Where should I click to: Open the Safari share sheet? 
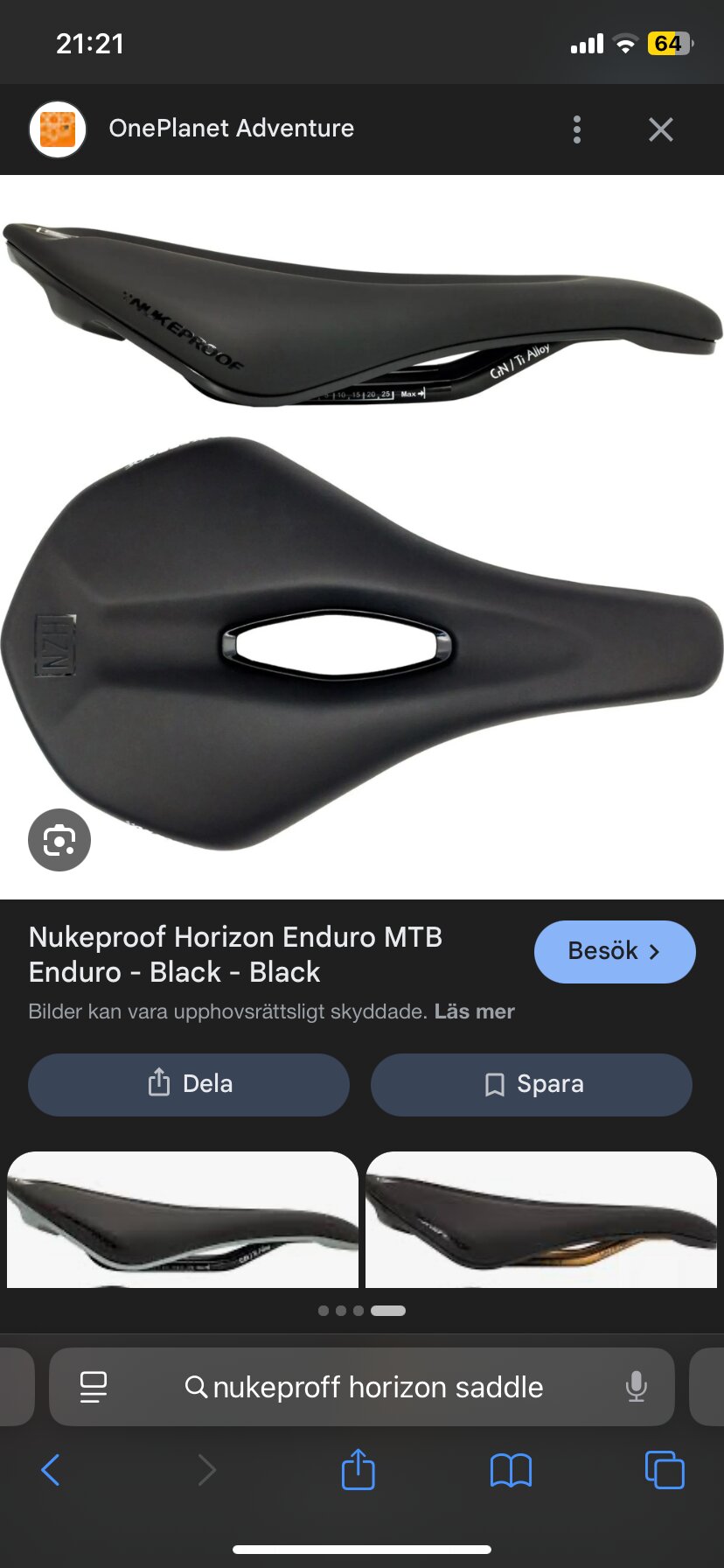[x=358, y=1470]
